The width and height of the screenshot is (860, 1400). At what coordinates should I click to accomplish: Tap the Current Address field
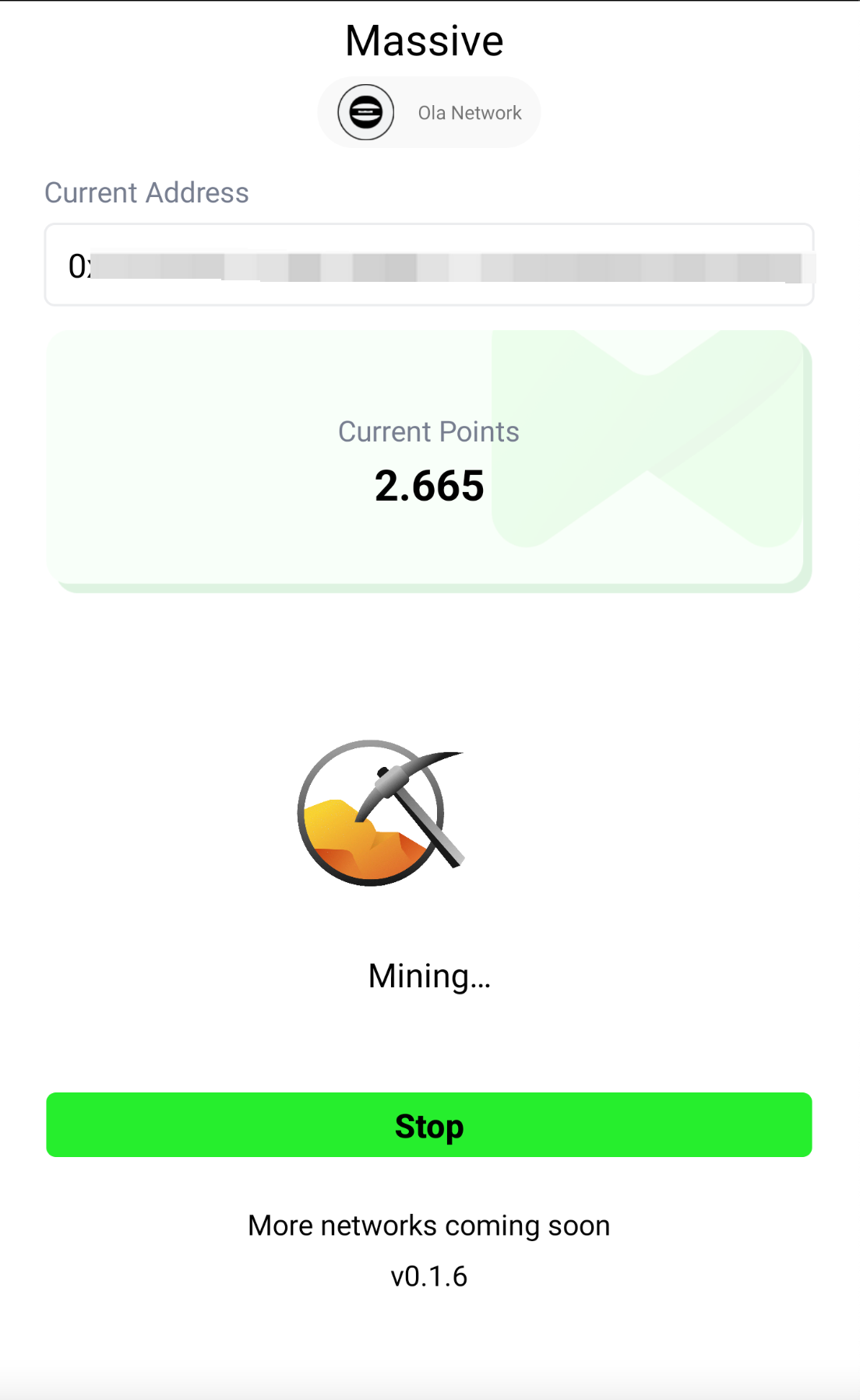click(x=429, y=265)
